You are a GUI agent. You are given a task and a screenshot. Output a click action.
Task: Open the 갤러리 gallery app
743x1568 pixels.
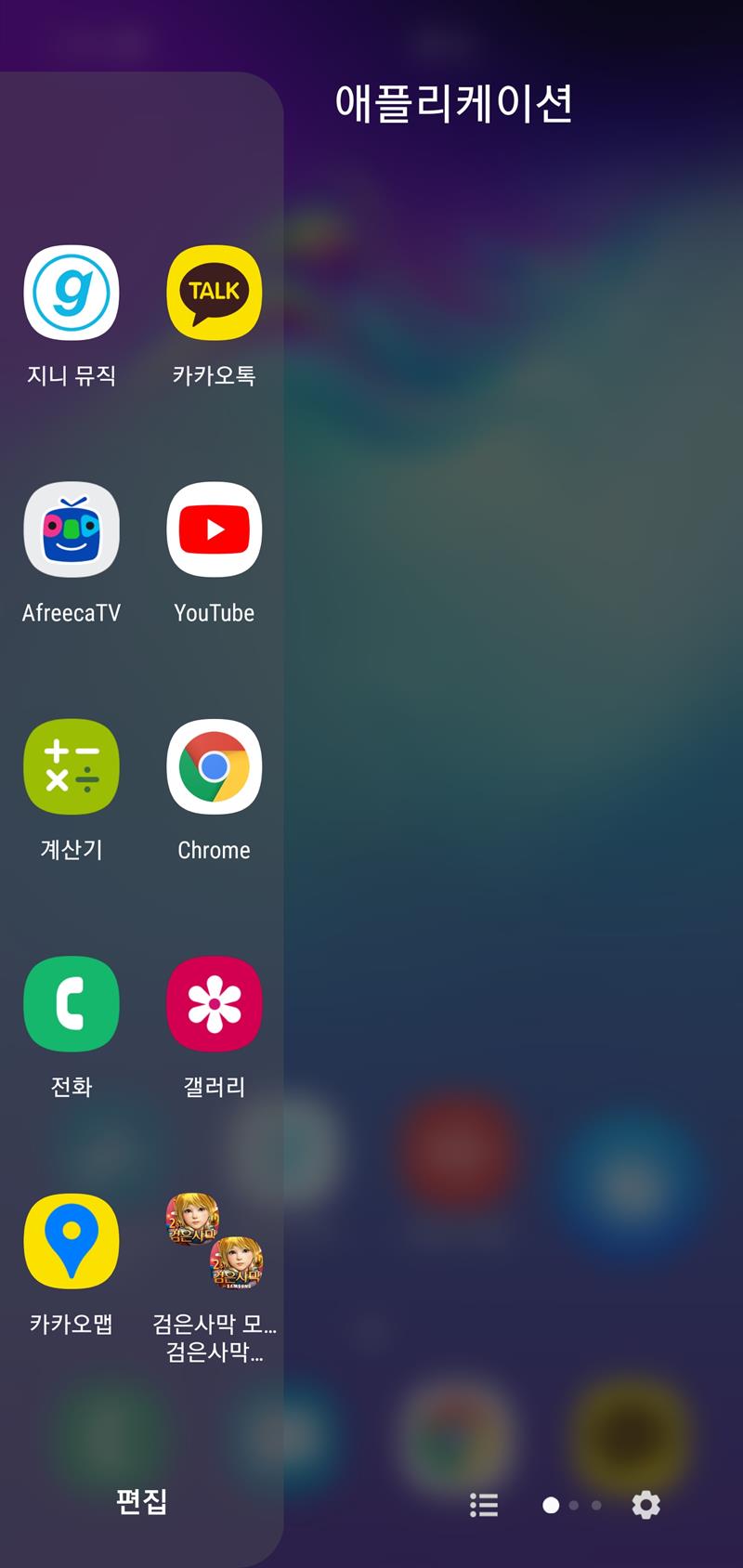click(x=215, y=1004)
